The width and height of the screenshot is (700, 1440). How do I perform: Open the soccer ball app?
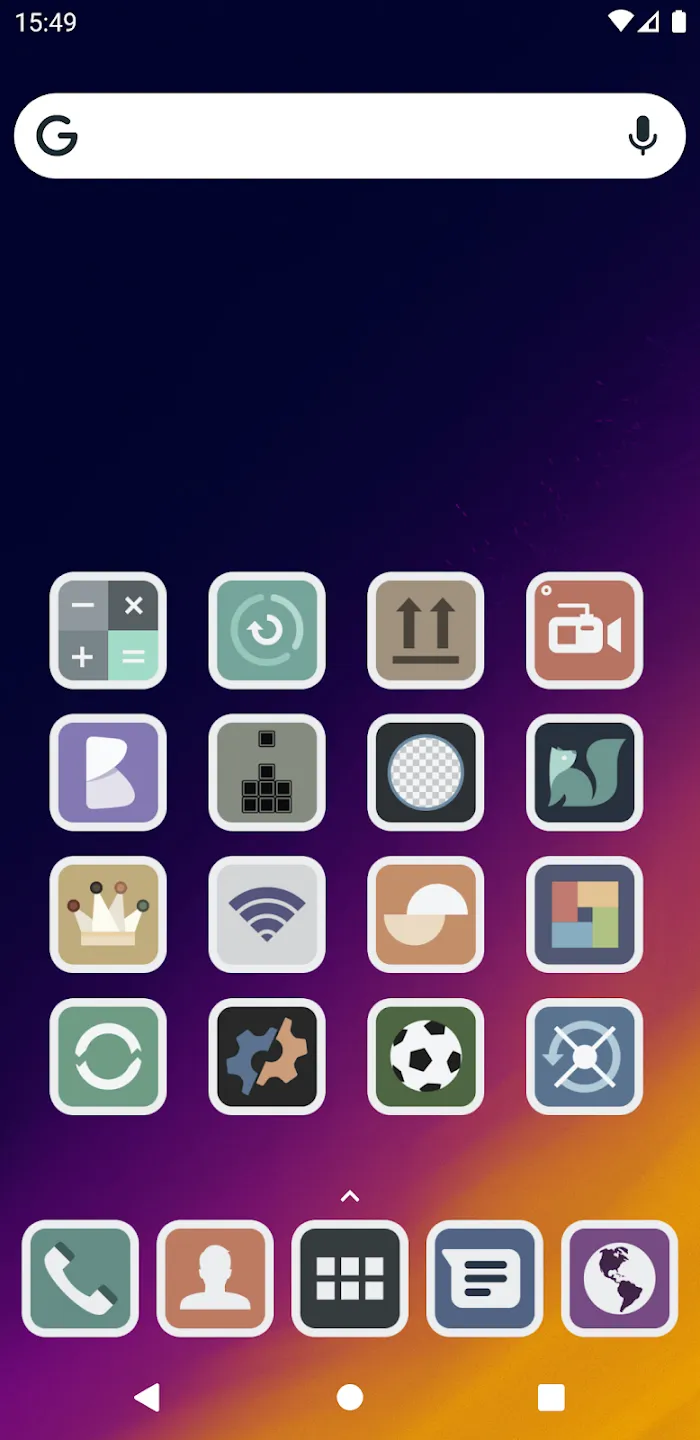(426, 1056)
